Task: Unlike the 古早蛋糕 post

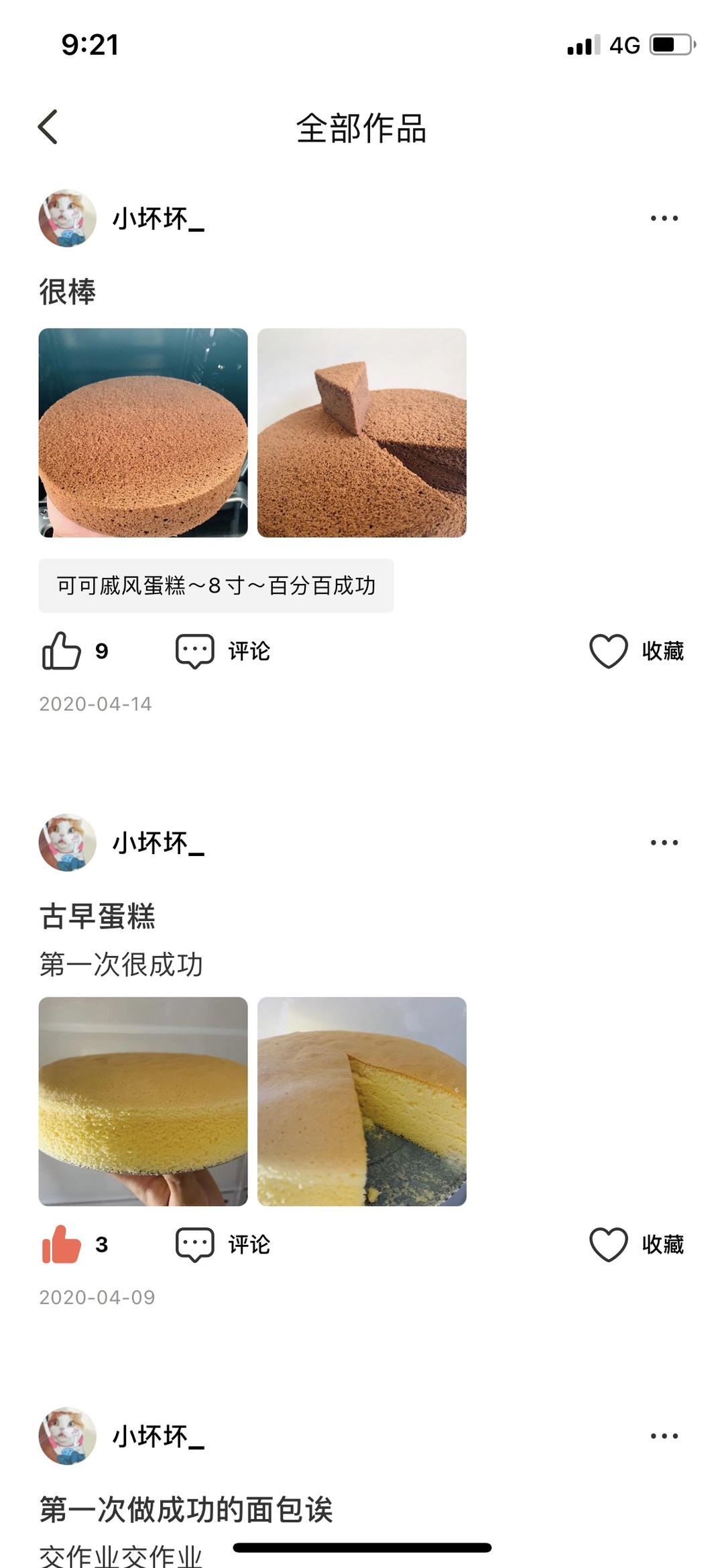Action: (62, 1245)
